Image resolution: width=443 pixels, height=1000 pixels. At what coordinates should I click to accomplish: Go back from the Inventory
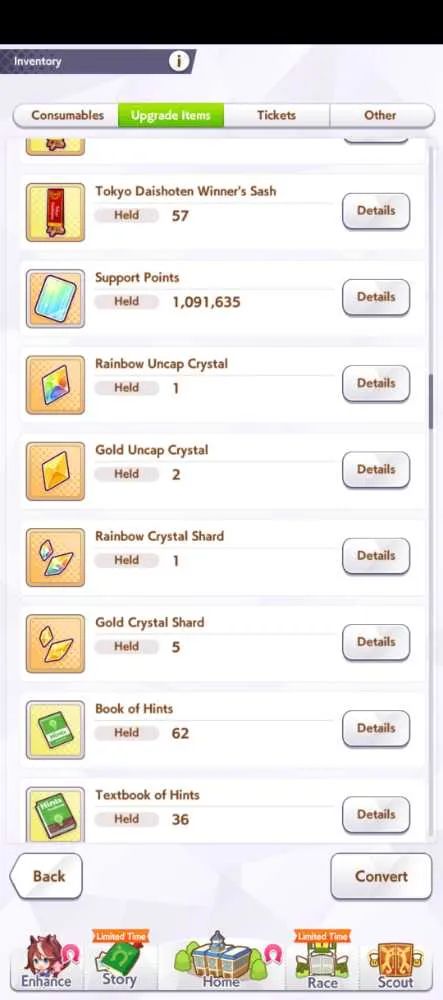(x=46, y=876)
